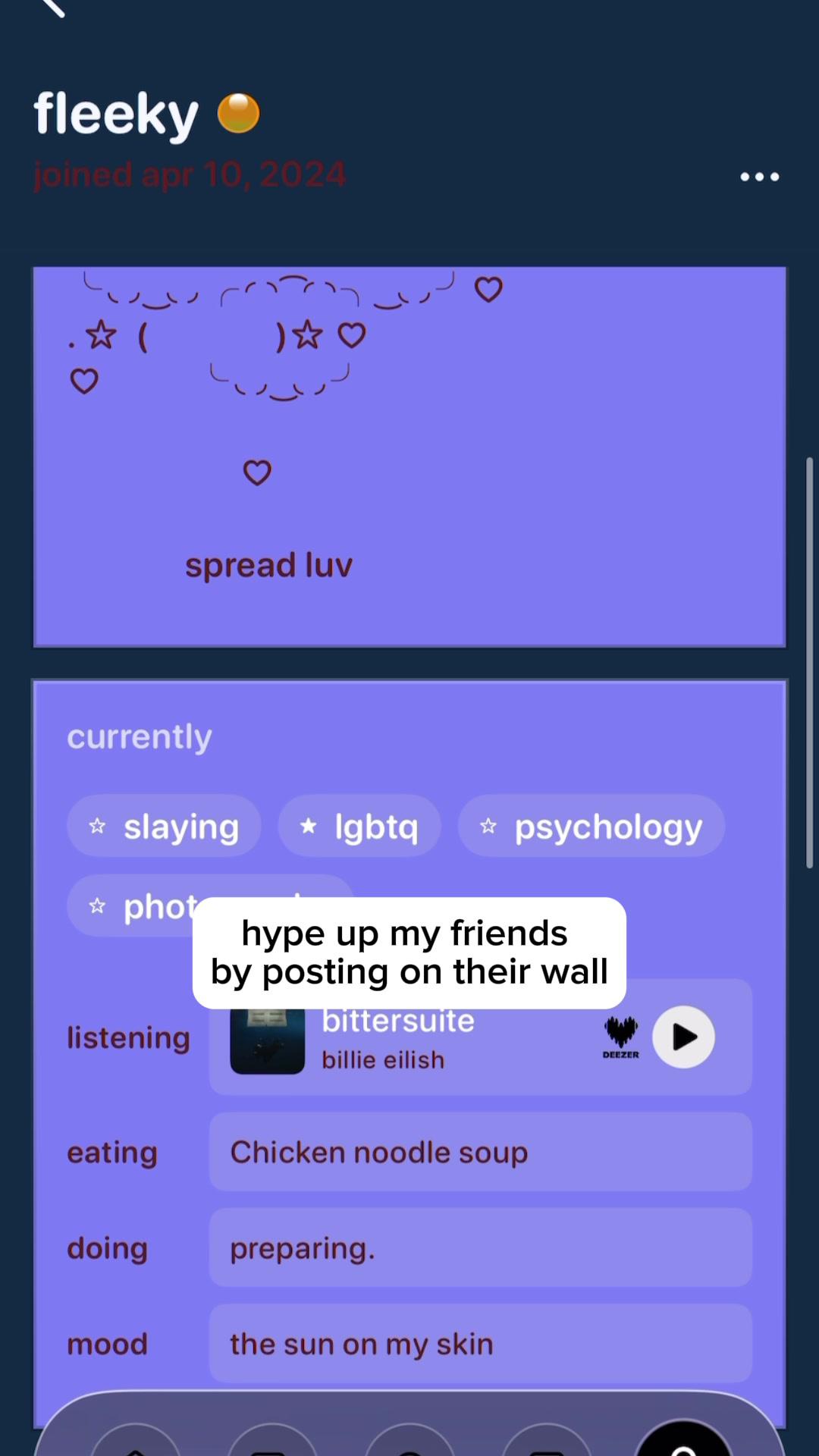This screenshot has height=1456, width=819.
Task: Open the three-dot overflow menu
Action: pos(759,177)
